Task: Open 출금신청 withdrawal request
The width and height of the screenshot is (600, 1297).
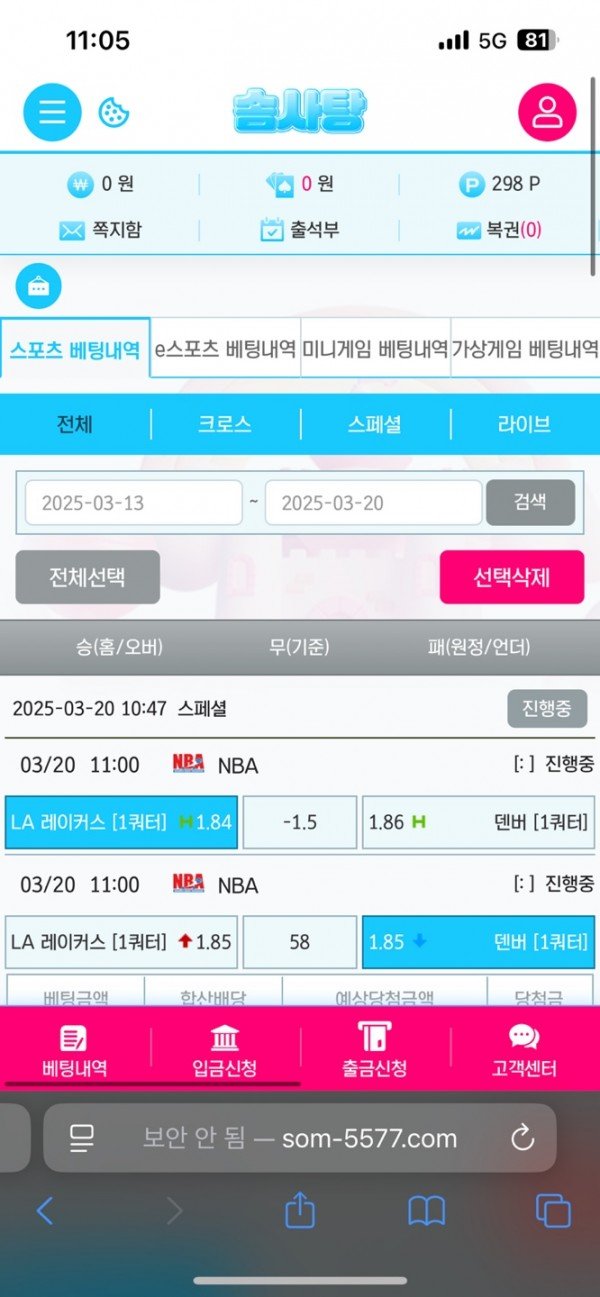Action: pos(375,1050)
